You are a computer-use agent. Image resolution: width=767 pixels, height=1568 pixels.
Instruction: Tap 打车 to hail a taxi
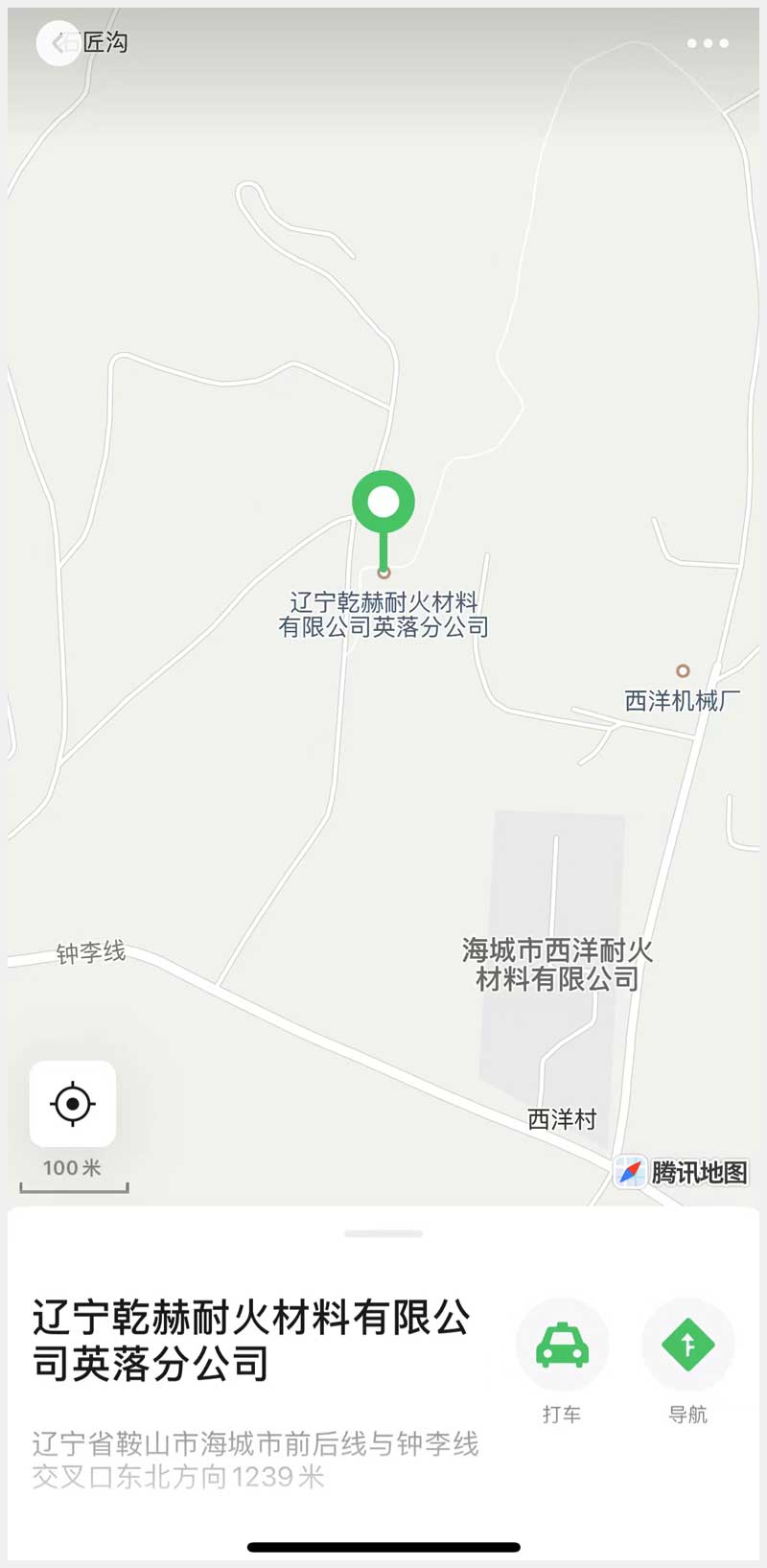tap(562, 1345)
